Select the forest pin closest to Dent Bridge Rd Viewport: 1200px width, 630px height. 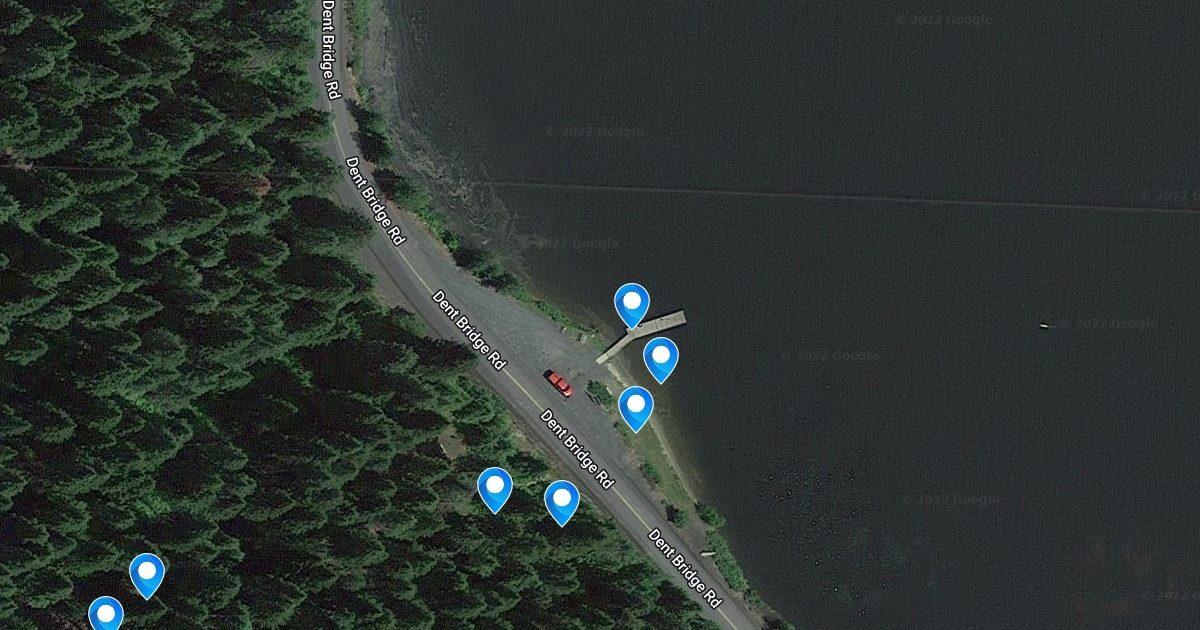coord(562,500)
